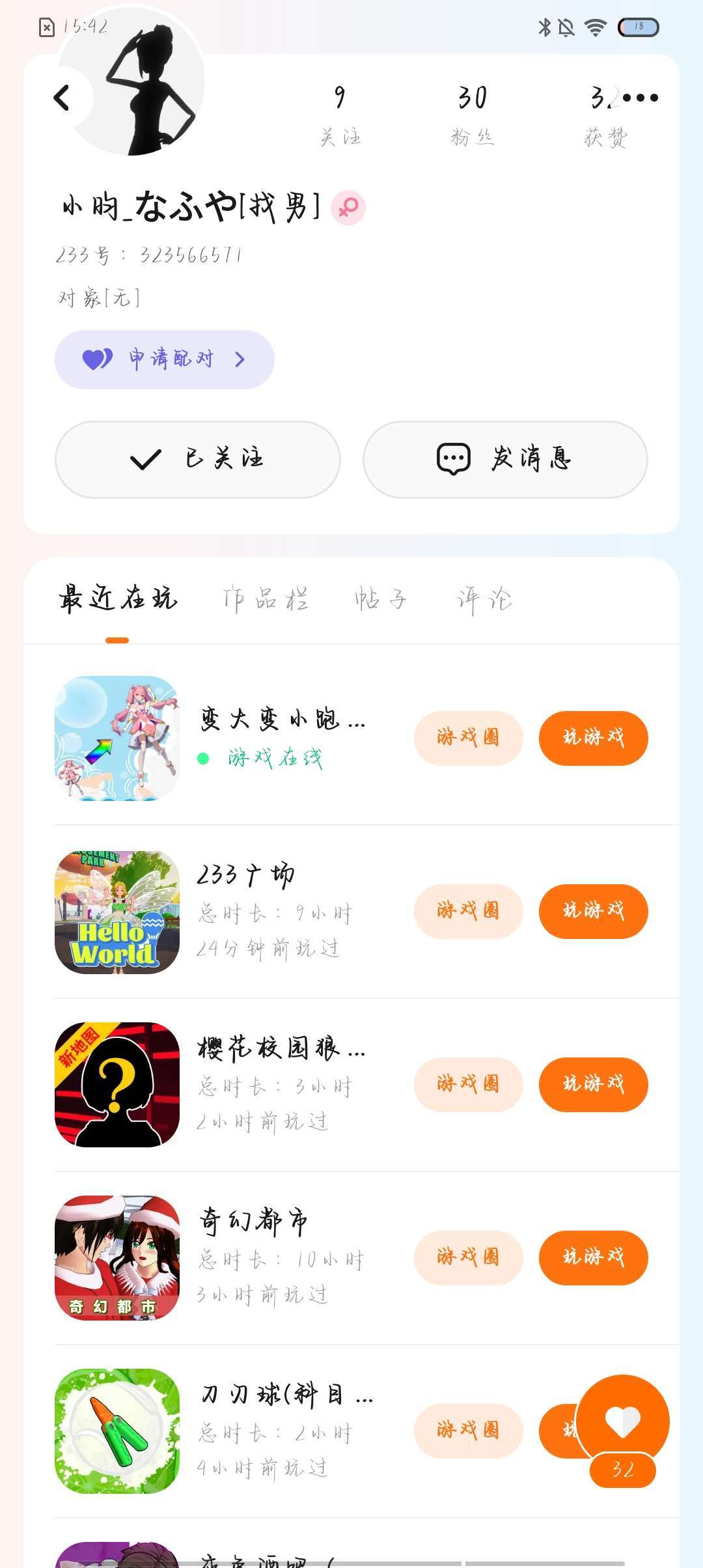Image resolution: width=703 pixels, height=1568 pixels.
Task: Open 游戏圈 for 樱花校园狼…
Action: (x=468, y=1084)
